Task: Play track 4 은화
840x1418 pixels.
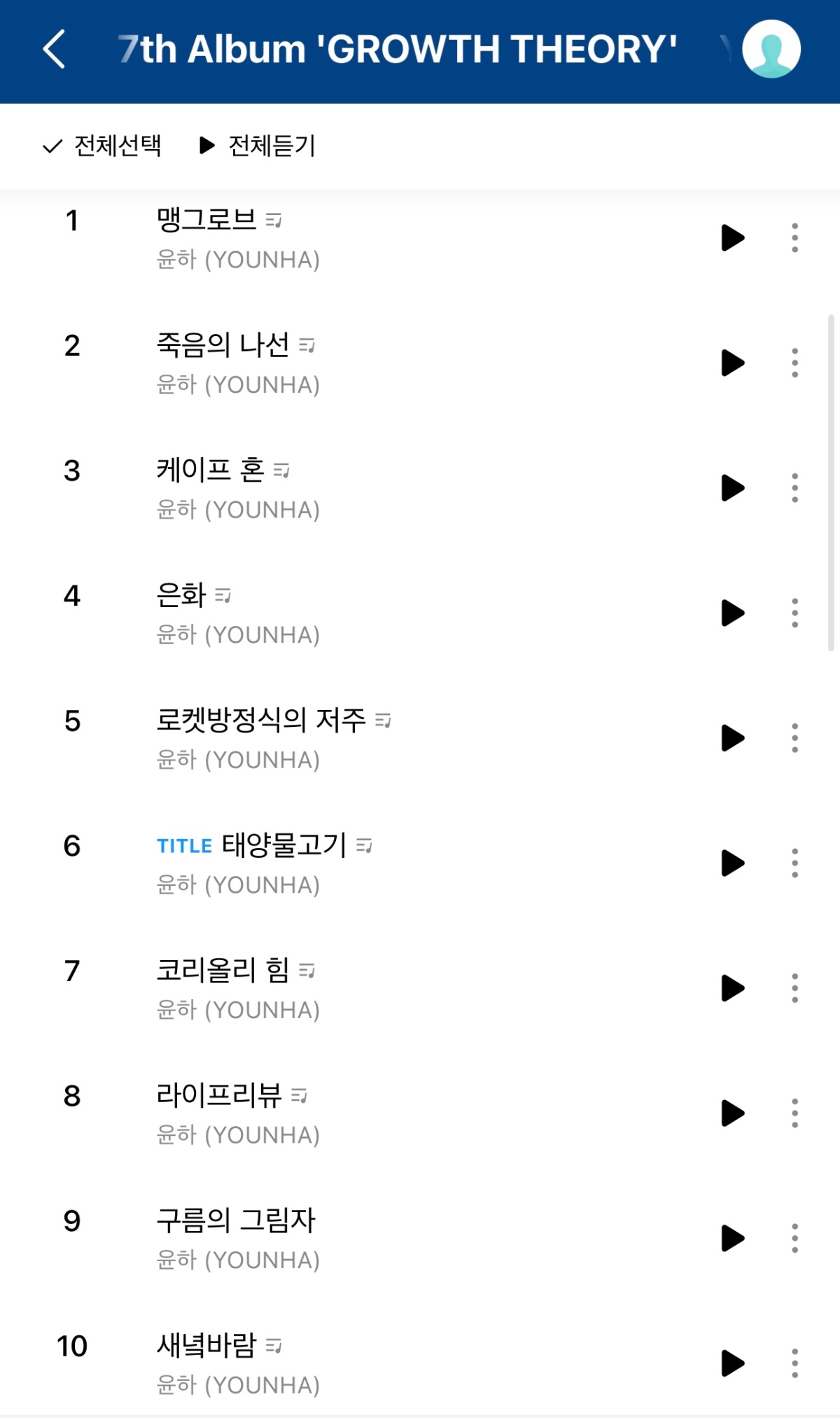Action: click(x=732, y=613)
